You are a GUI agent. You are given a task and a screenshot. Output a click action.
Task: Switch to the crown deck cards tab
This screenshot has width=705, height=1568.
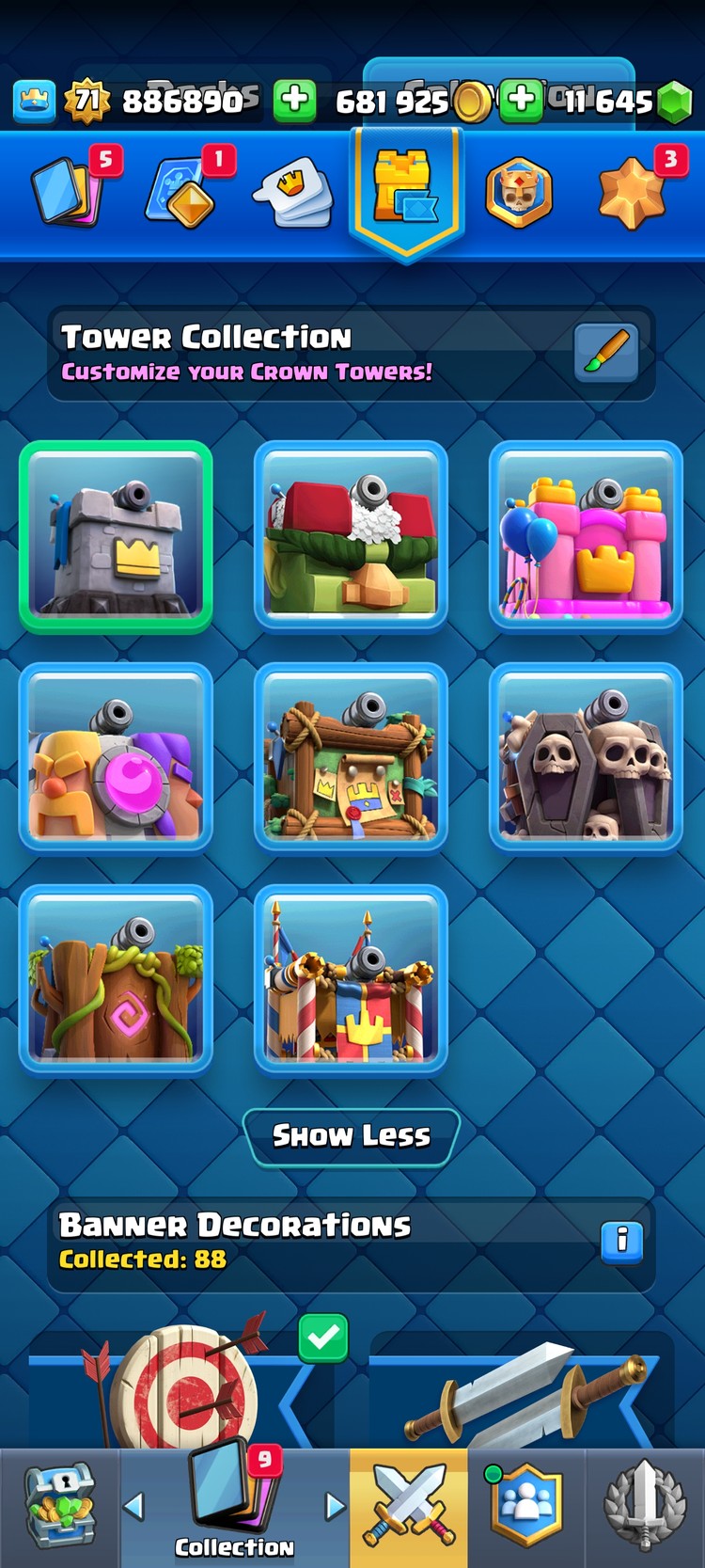[293, 195]
